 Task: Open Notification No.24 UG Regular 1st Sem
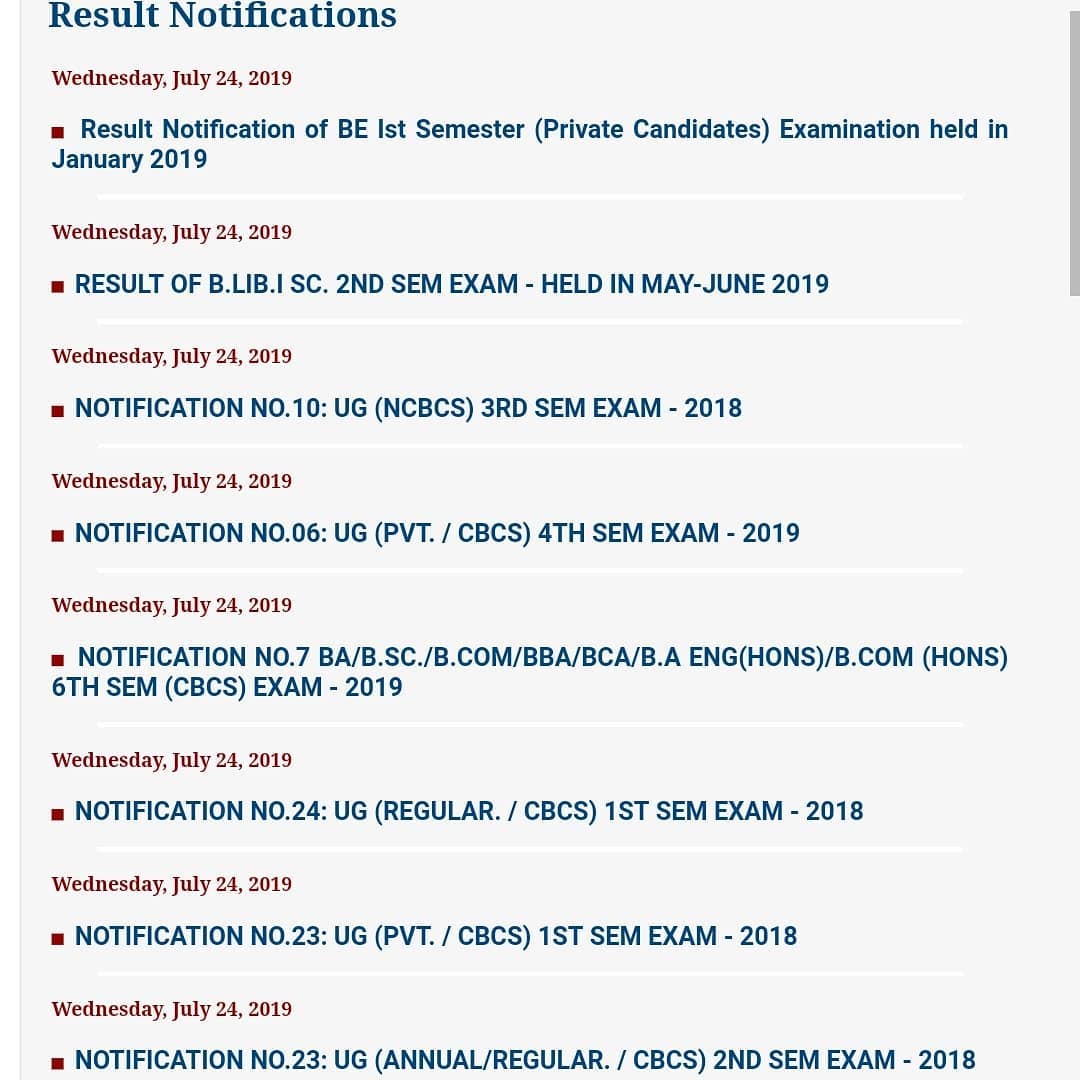point(468,811)
